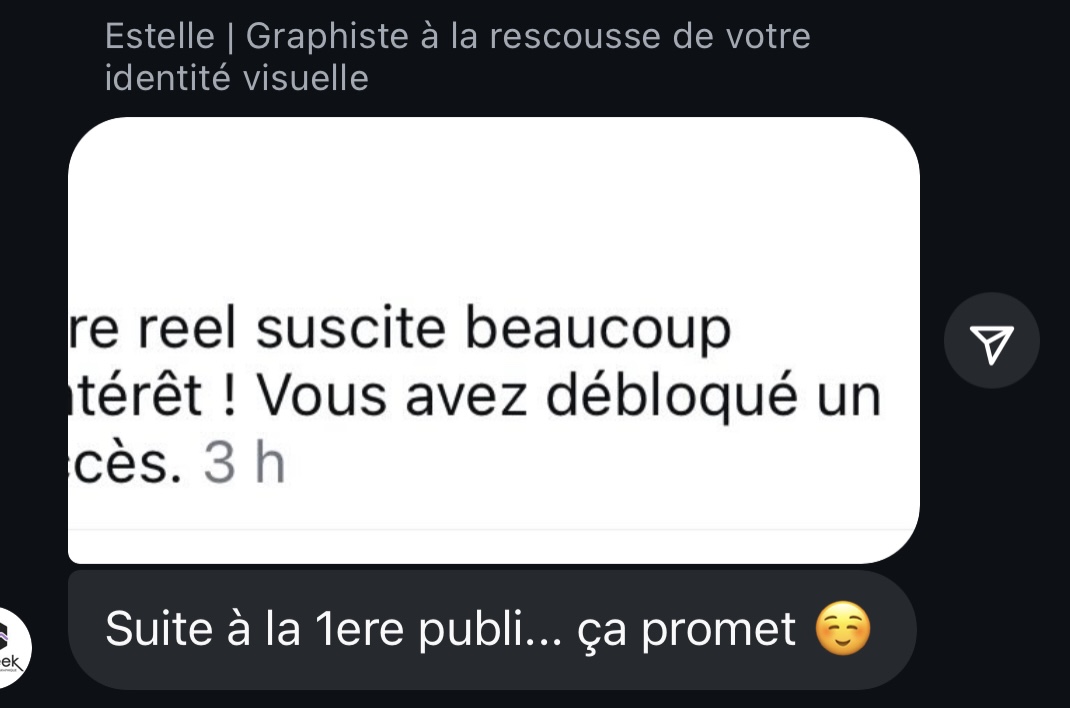
Task: Forward the shared image with the paper-plane icon
Action: tap(991, 341)
